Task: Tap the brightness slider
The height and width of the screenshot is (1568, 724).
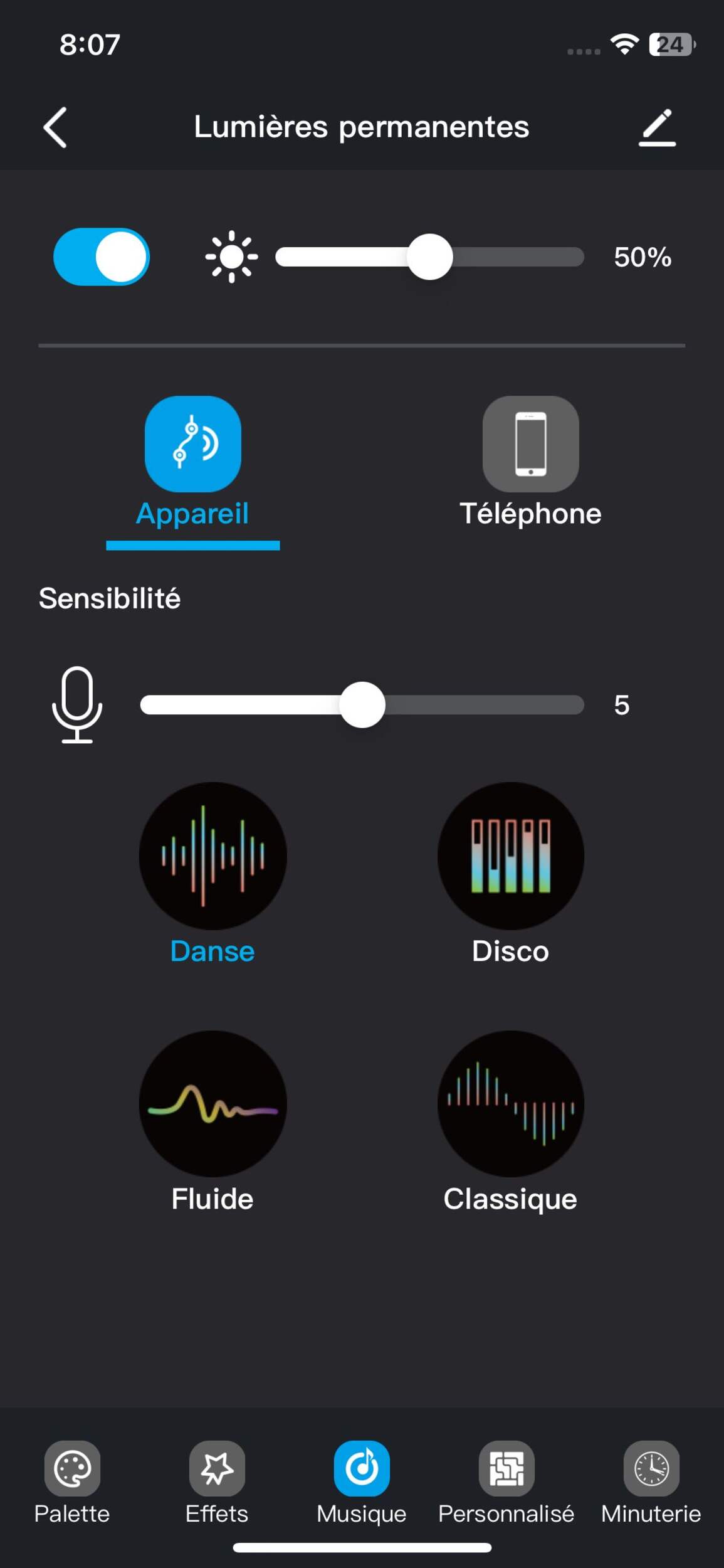Action: click(429, 257)
